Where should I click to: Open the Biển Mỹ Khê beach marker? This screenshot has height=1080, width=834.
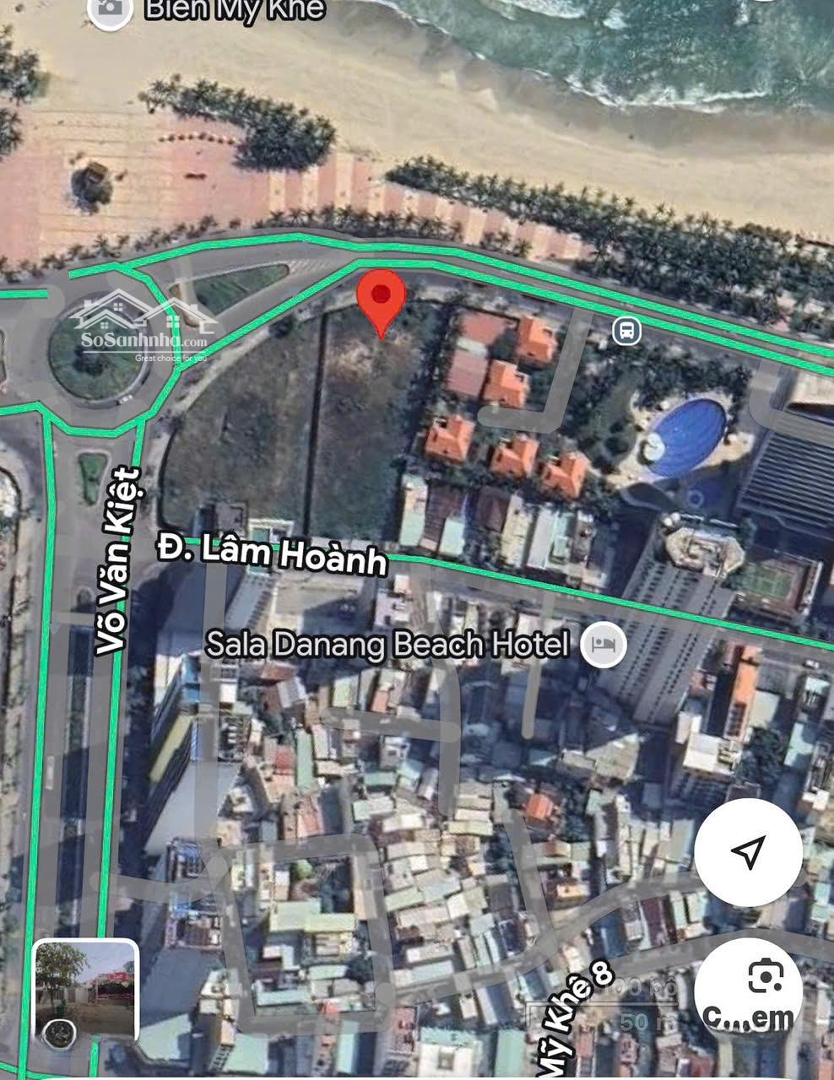point(110,10)
